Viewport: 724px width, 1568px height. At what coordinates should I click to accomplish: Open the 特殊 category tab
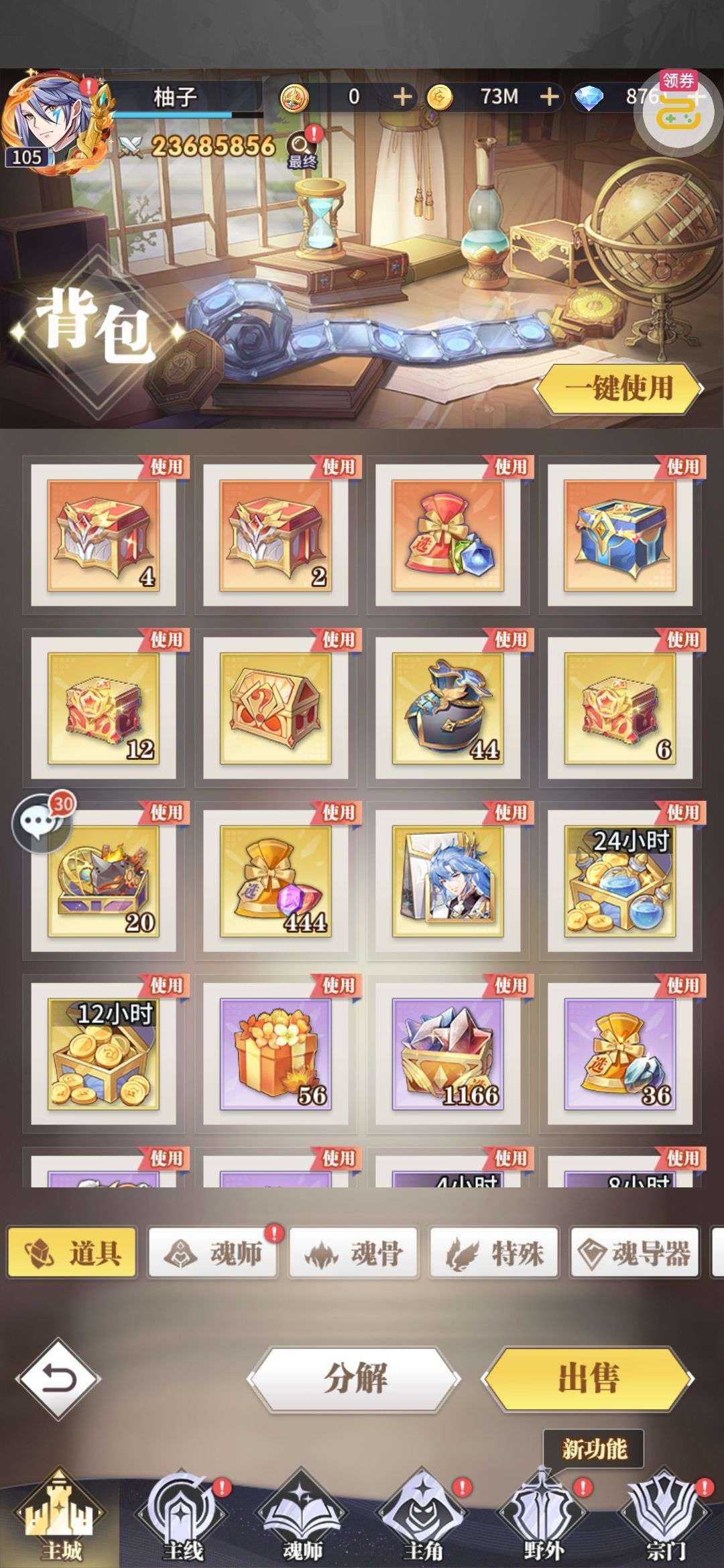point(494,1252)
